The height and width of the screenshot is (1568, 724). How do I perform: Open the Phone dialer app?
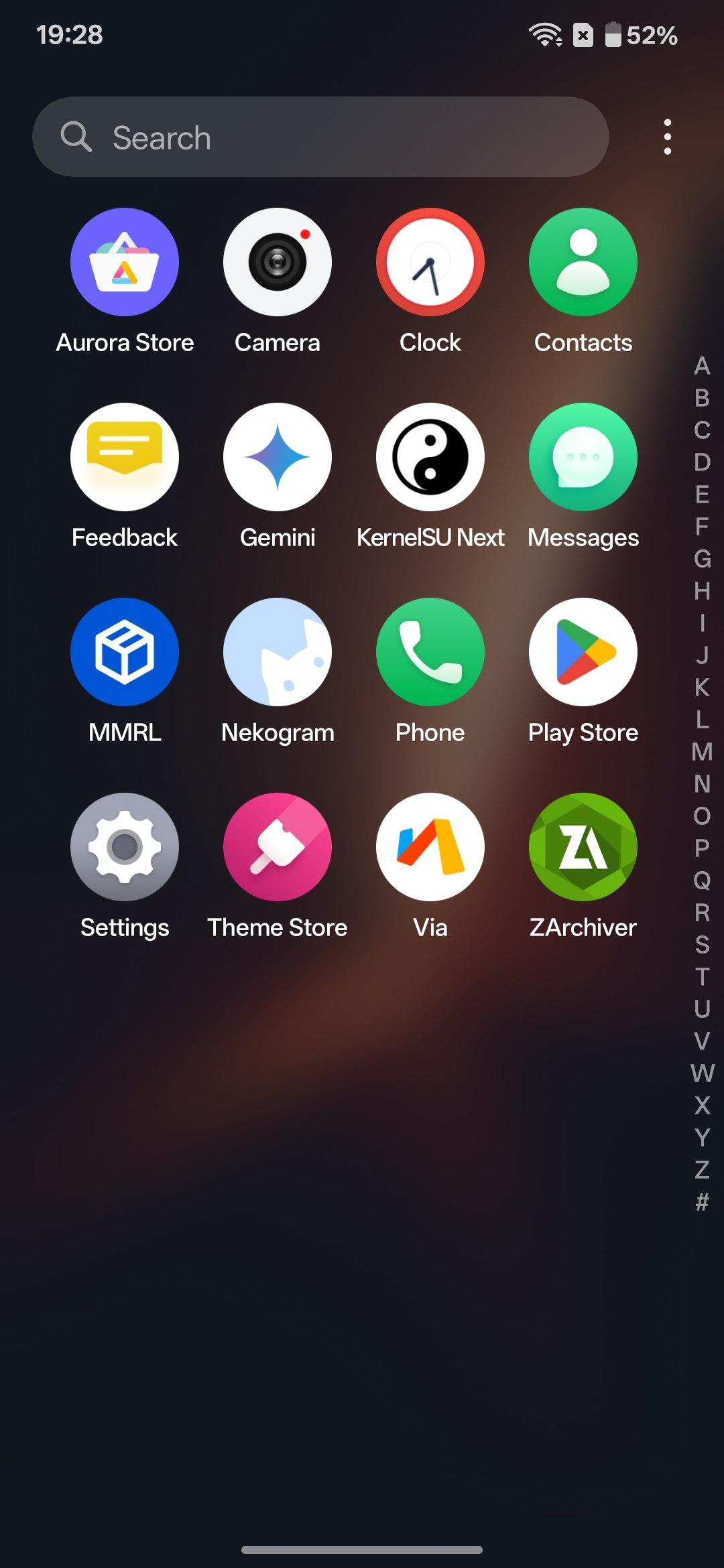click(x=430, y=652)
